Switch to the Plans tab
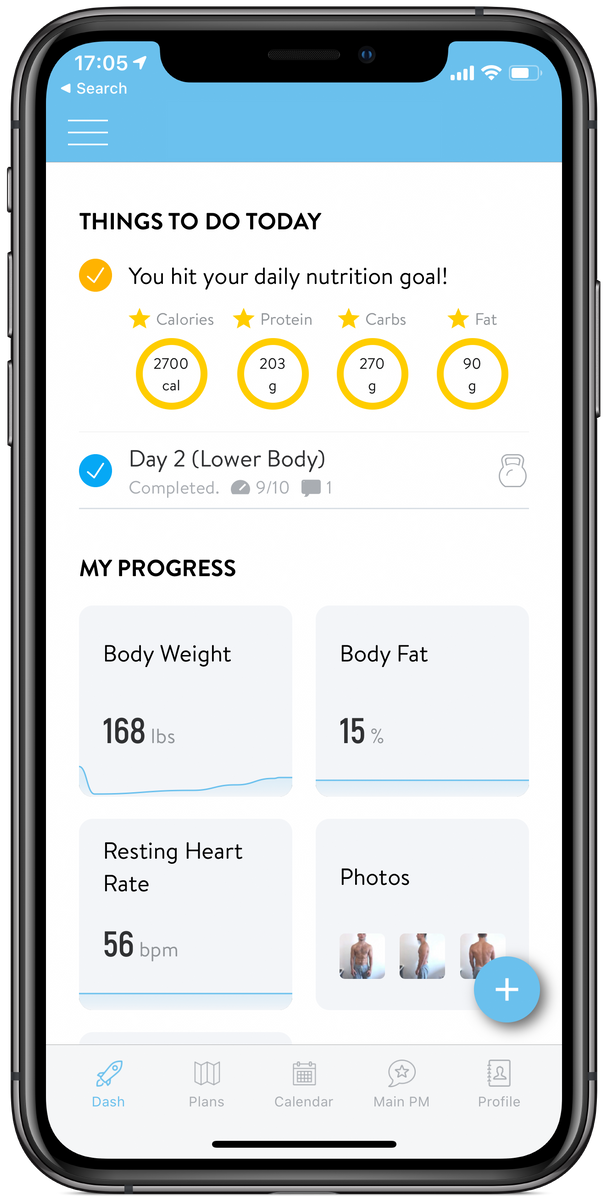Screen dimensions: 608x1200 click(206, 1085)
